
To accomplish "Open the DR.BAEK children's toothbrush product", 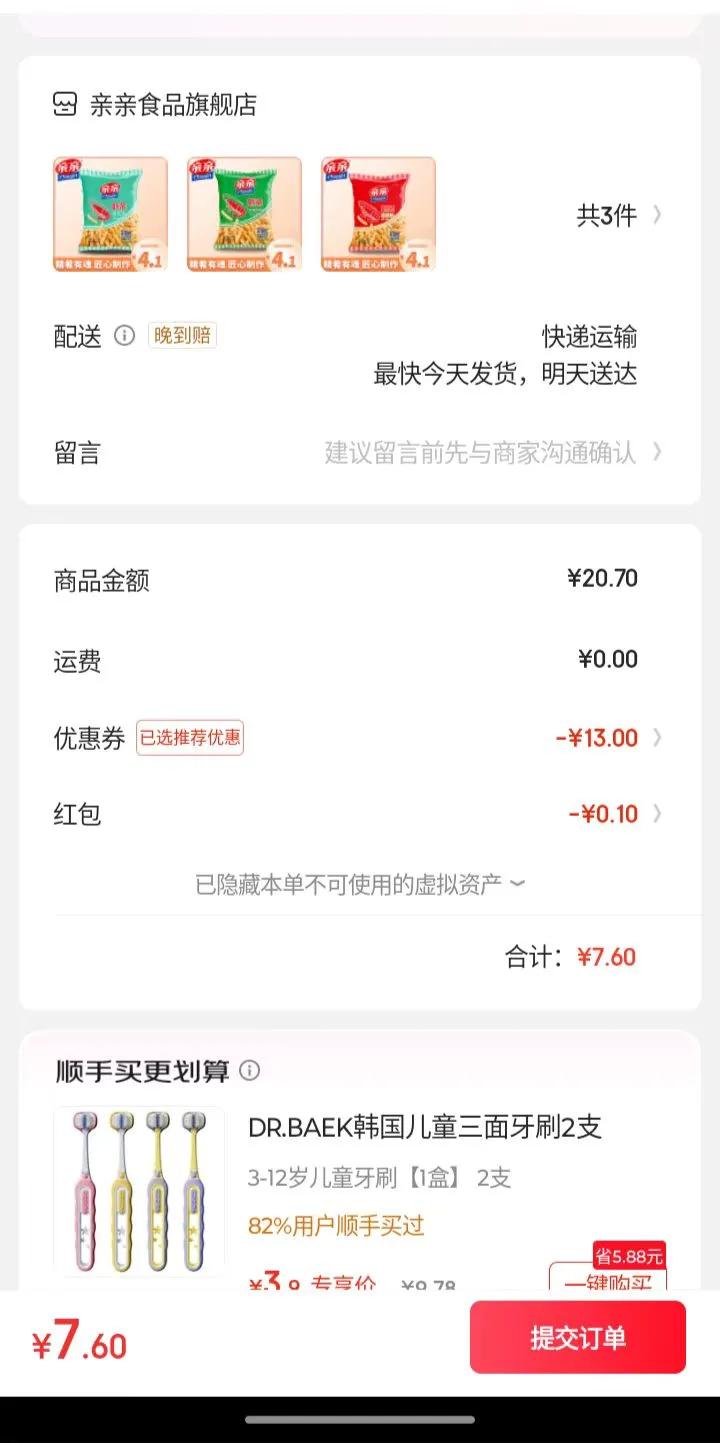I will pyautogui.click(x=425, y=1127).
